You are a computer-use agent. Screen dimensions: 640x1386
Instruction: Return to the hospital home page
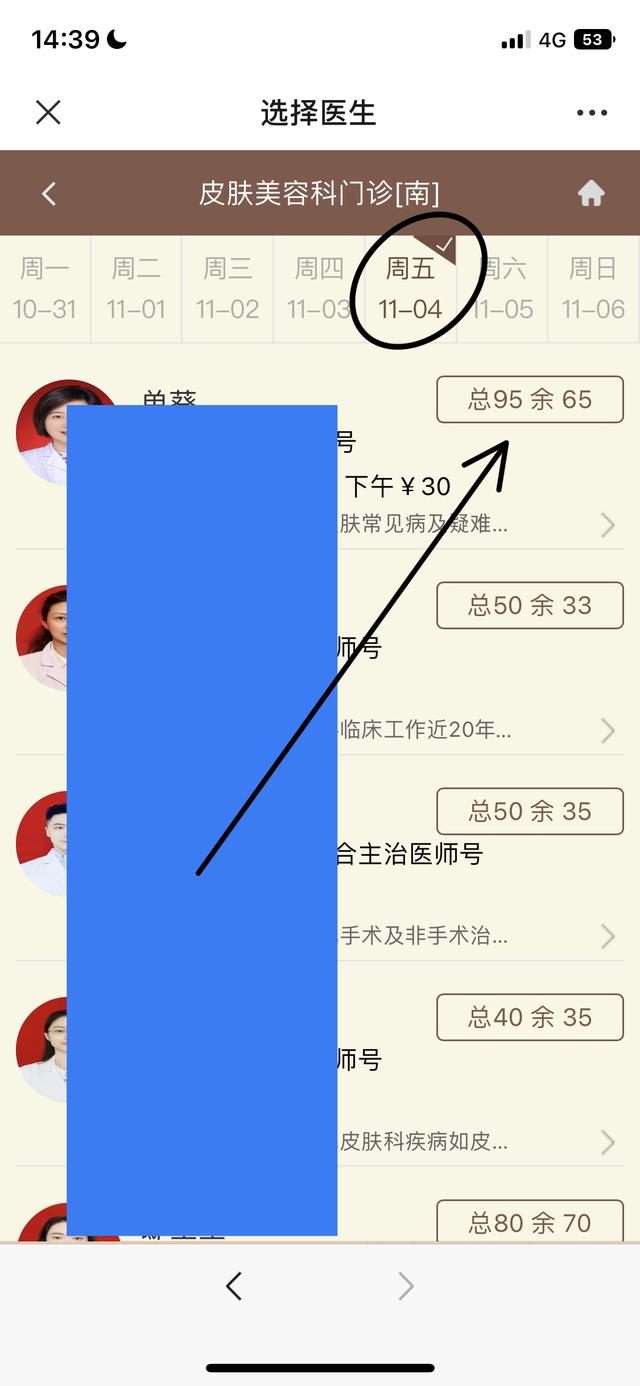point(591,193)
